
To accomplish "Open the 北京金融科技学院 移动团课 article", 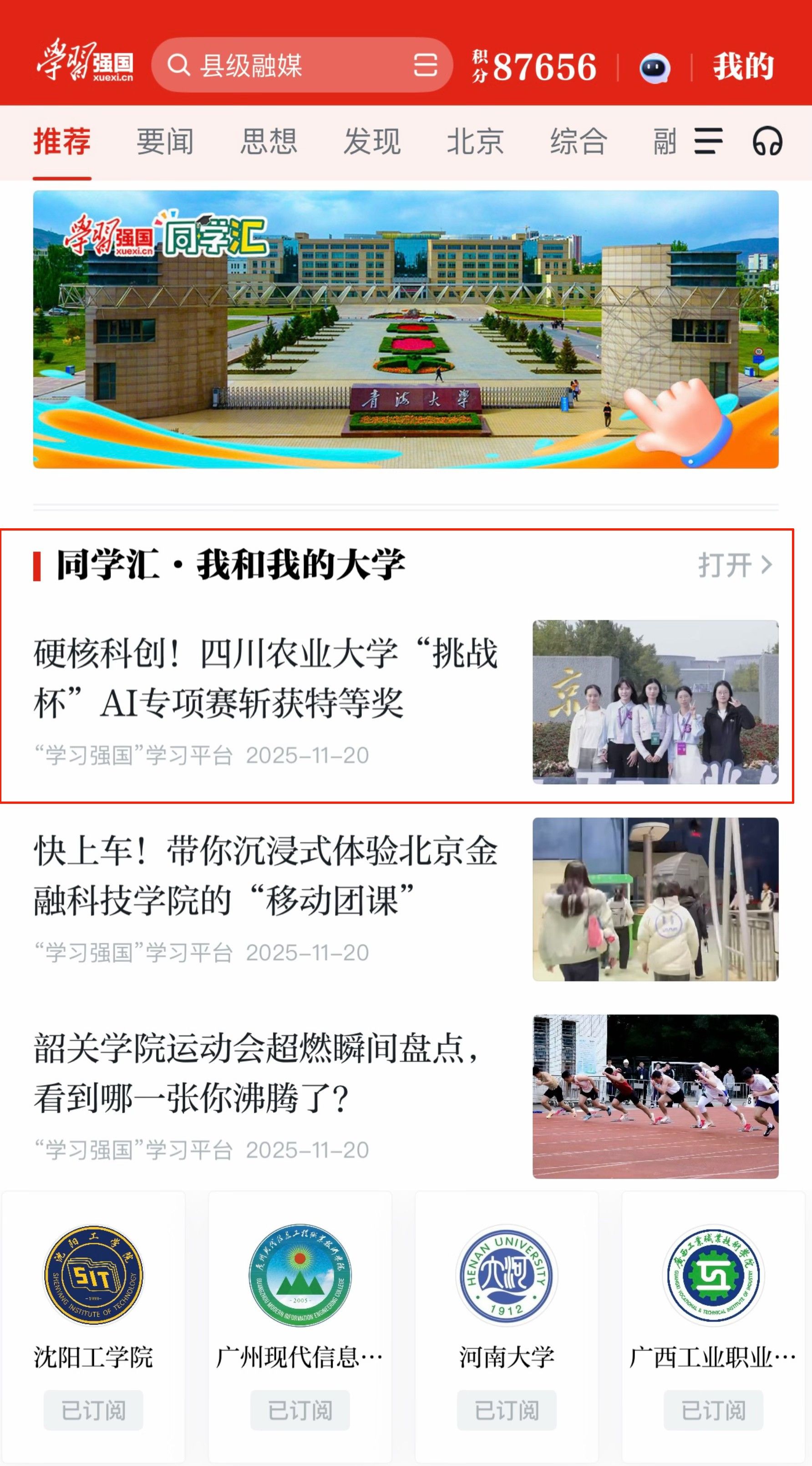I will (265, 875).
